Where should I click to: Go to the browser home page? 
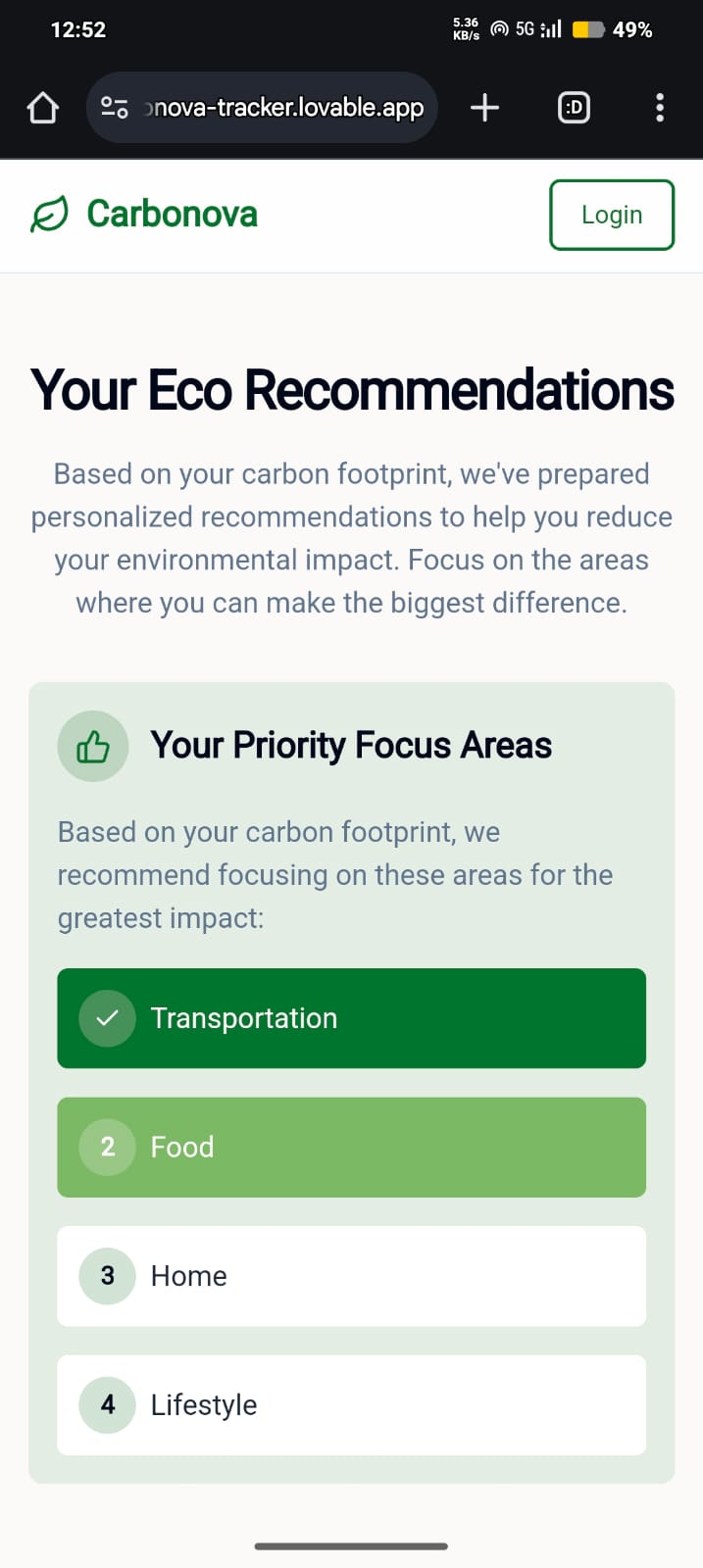pos(43,108)
